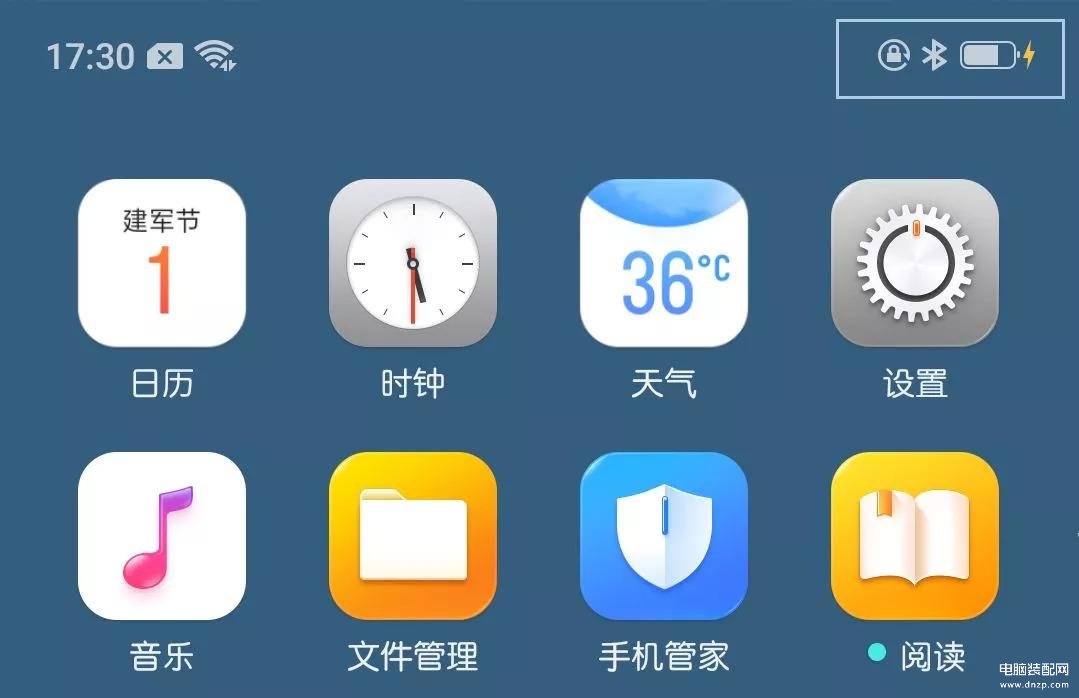
Task: Open the 日历 calendar app
Action: 162,263
